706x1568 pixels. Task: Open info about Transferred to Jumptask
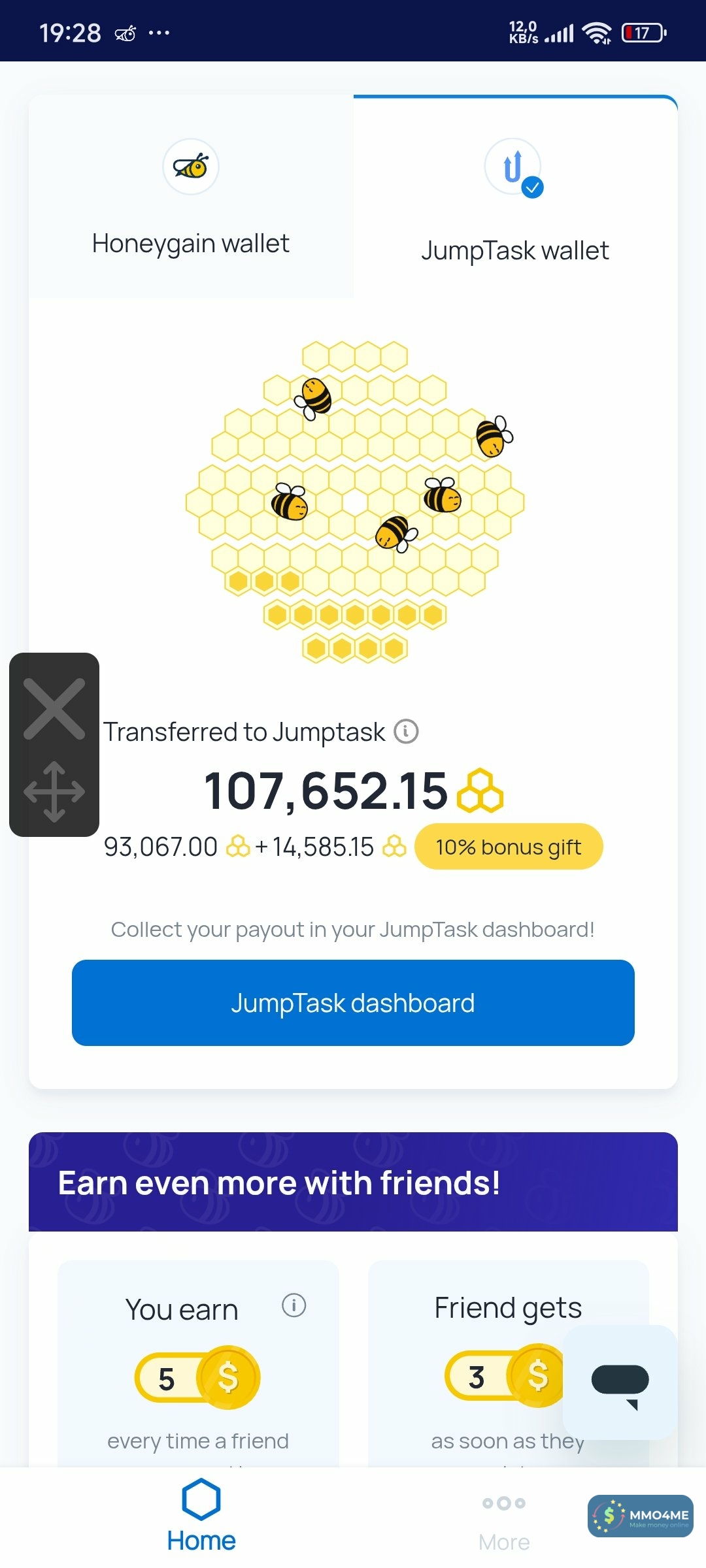coord(406,731)
